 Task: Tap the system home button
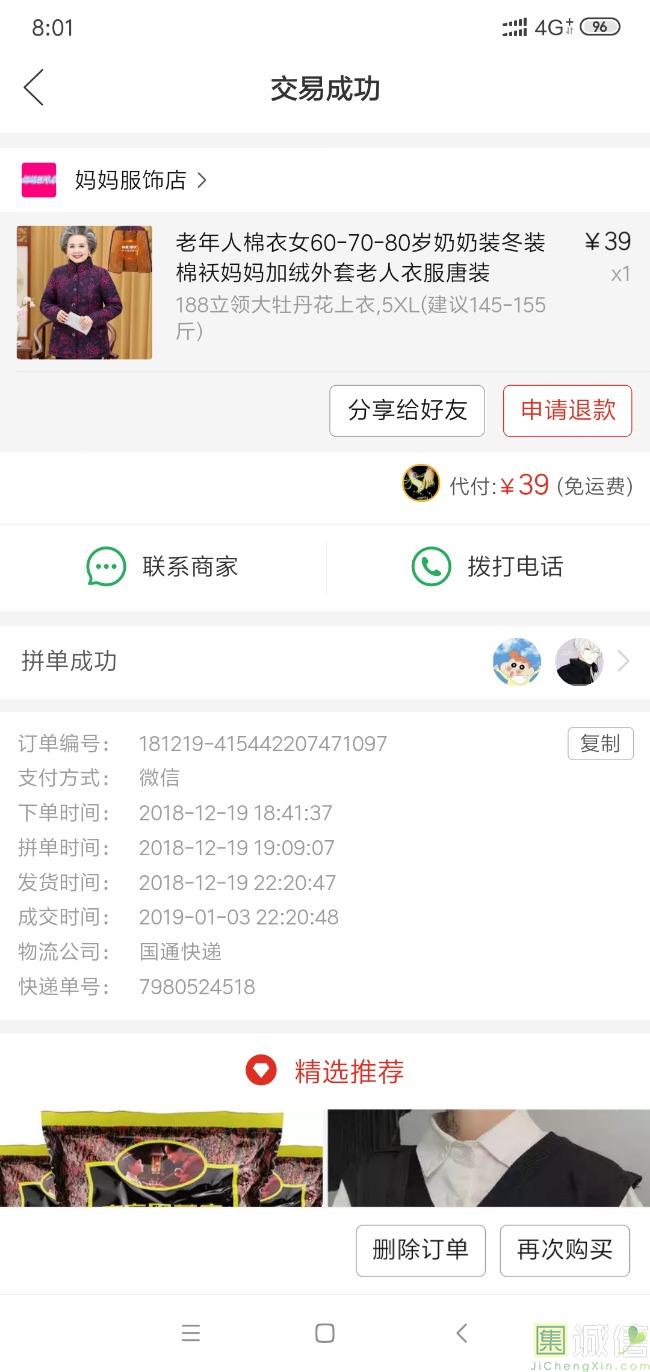click(x=324, y=1333)
